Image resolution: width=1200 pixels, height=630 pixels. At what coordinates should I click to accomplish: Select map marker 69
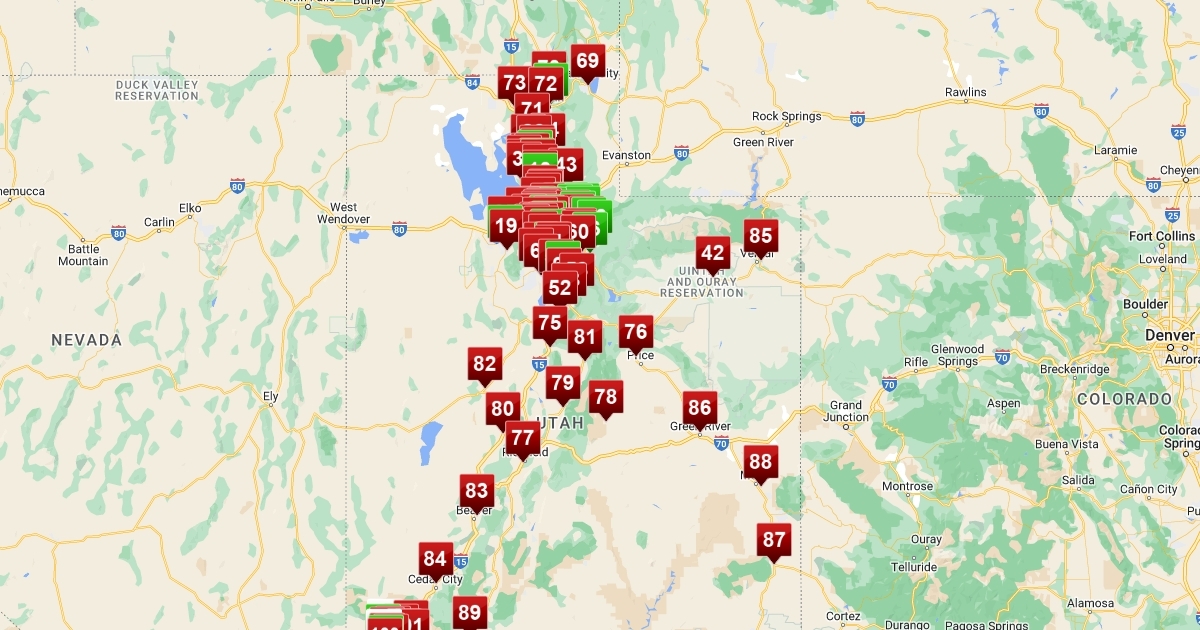pyautogui.click(x=588, y=61)
